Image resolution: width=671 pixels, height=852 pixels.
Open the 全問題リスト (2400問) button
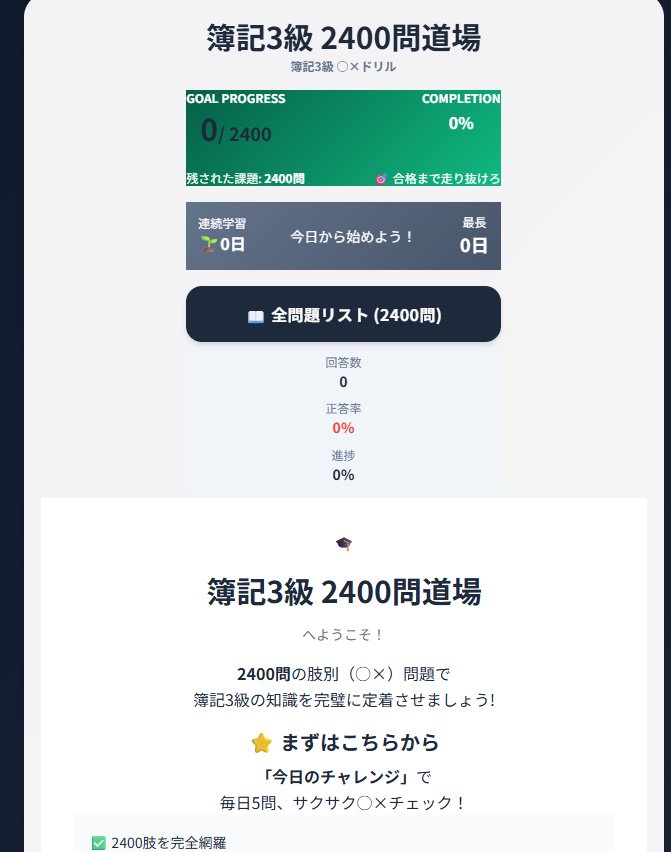click(x=343, y=314)
